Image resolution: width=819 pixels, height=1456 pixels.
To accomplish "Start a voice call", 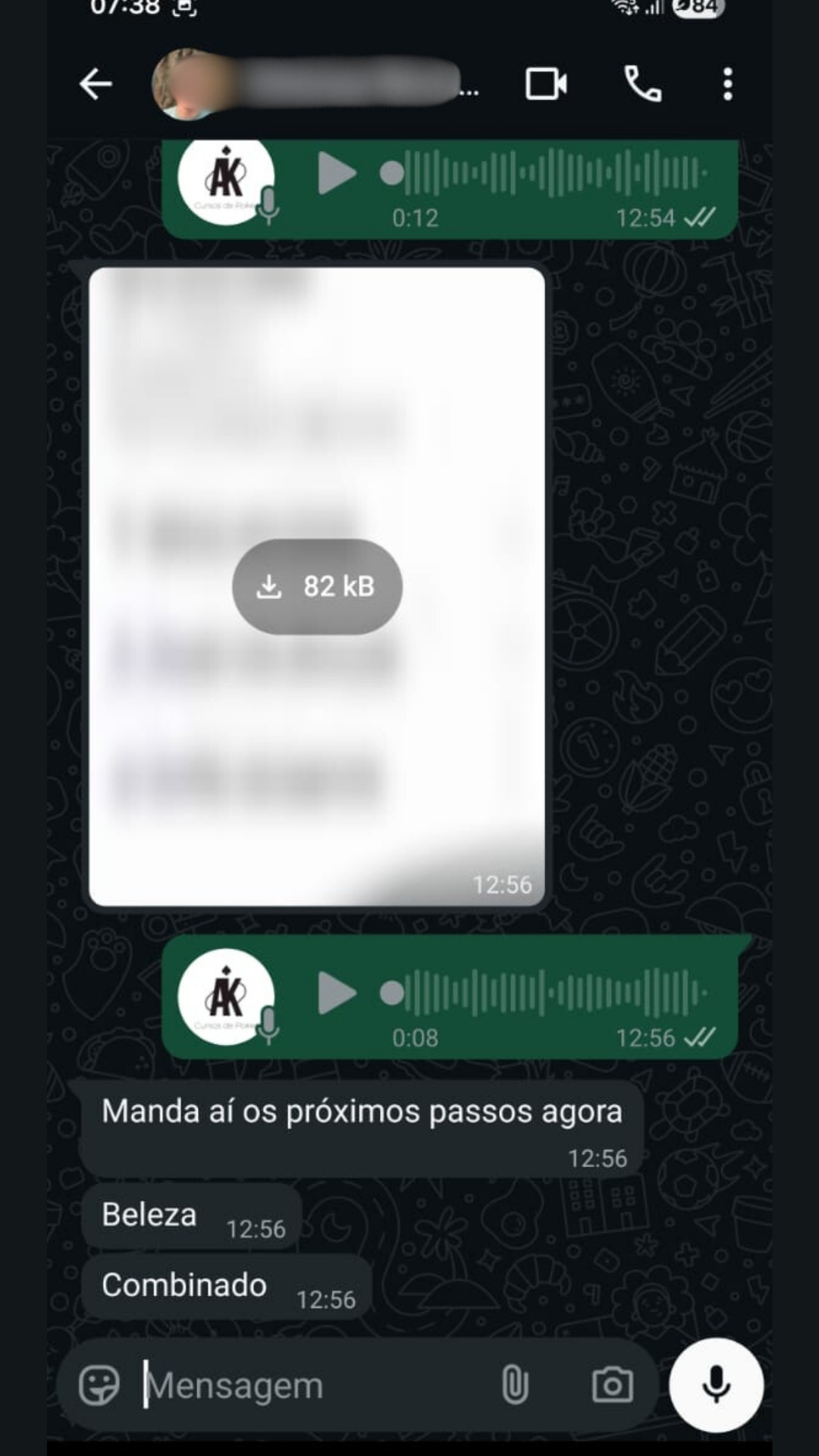I will tap(642, 83).
